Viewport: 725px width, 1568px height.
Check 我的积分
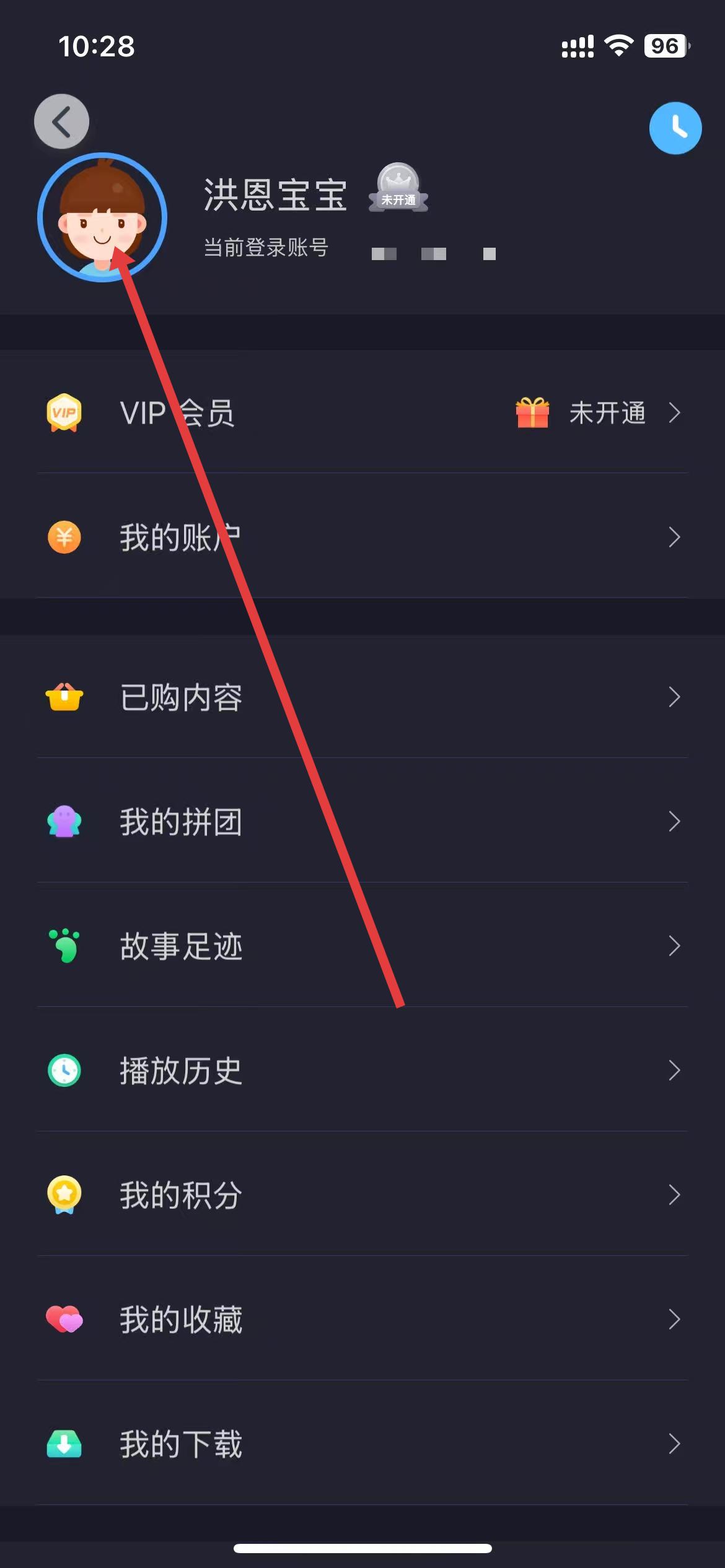(x=362, y=1195)
